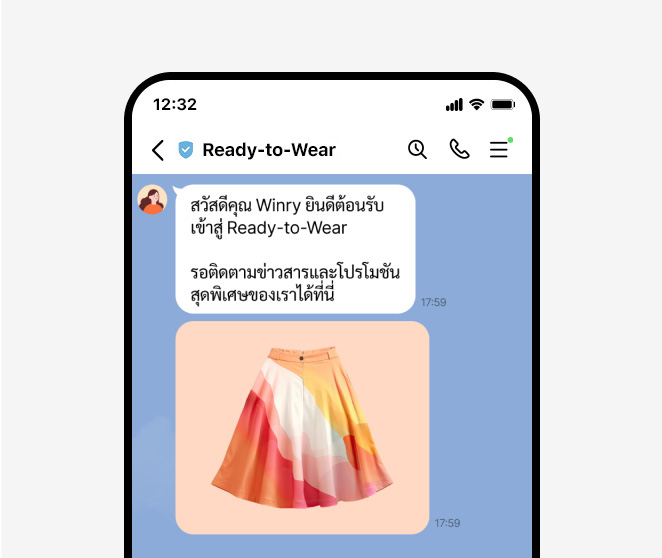Viewport: 662px width, 558px height.
Task: Call the Ready-to-Wear account
Action: [459, 149]
